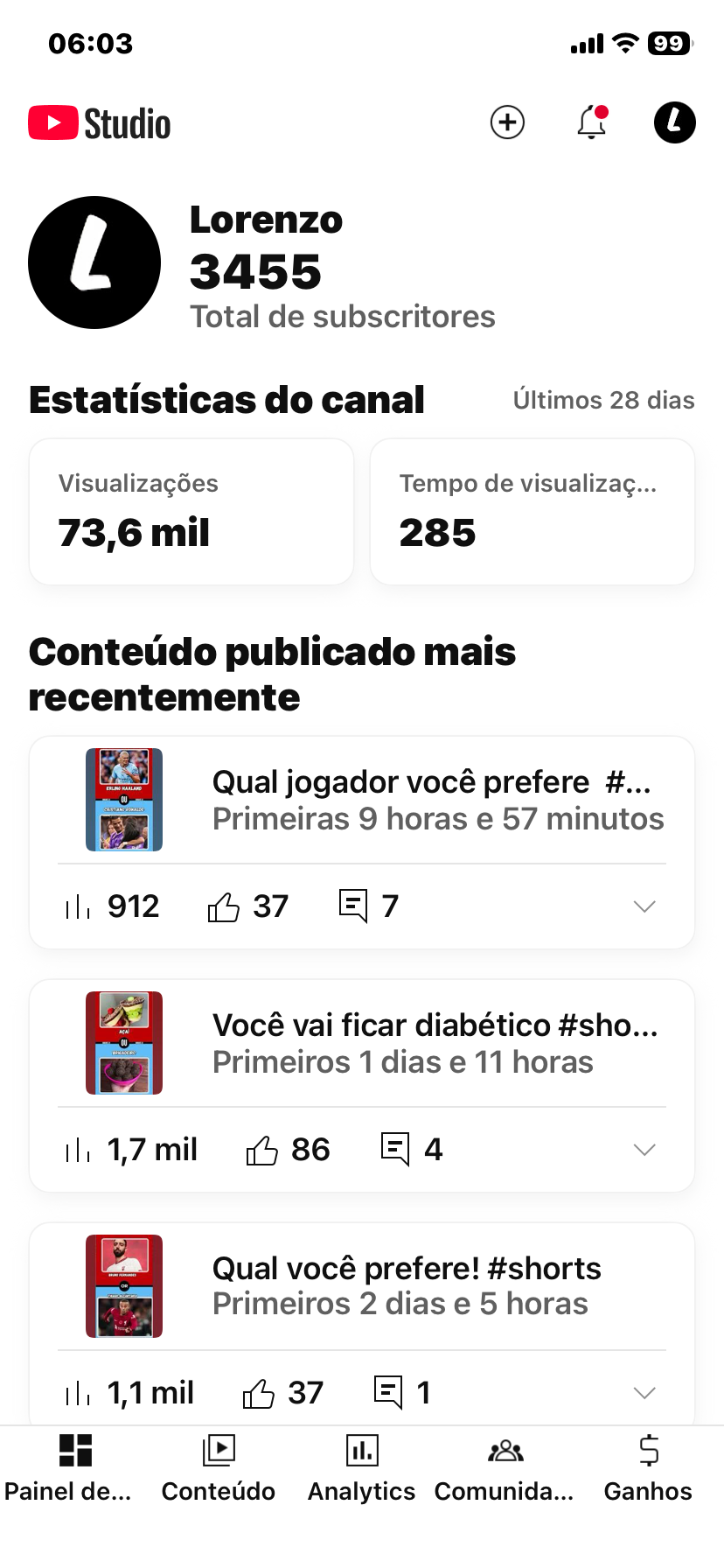This screenshot has height=1568, width=724.
Task: Tap the create plus icon
Action: 507,122
